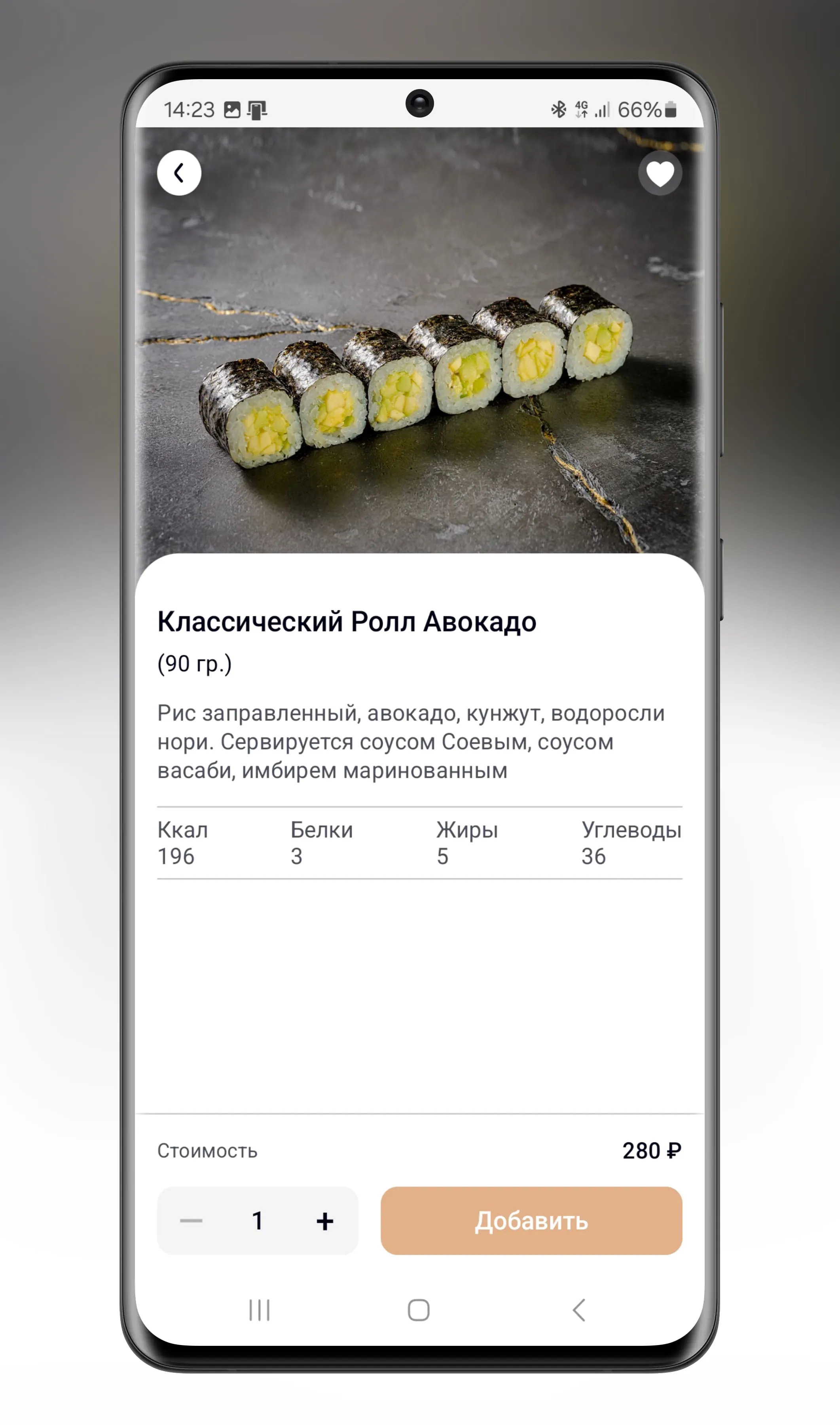Increase quantity with the plus button

325,1221
